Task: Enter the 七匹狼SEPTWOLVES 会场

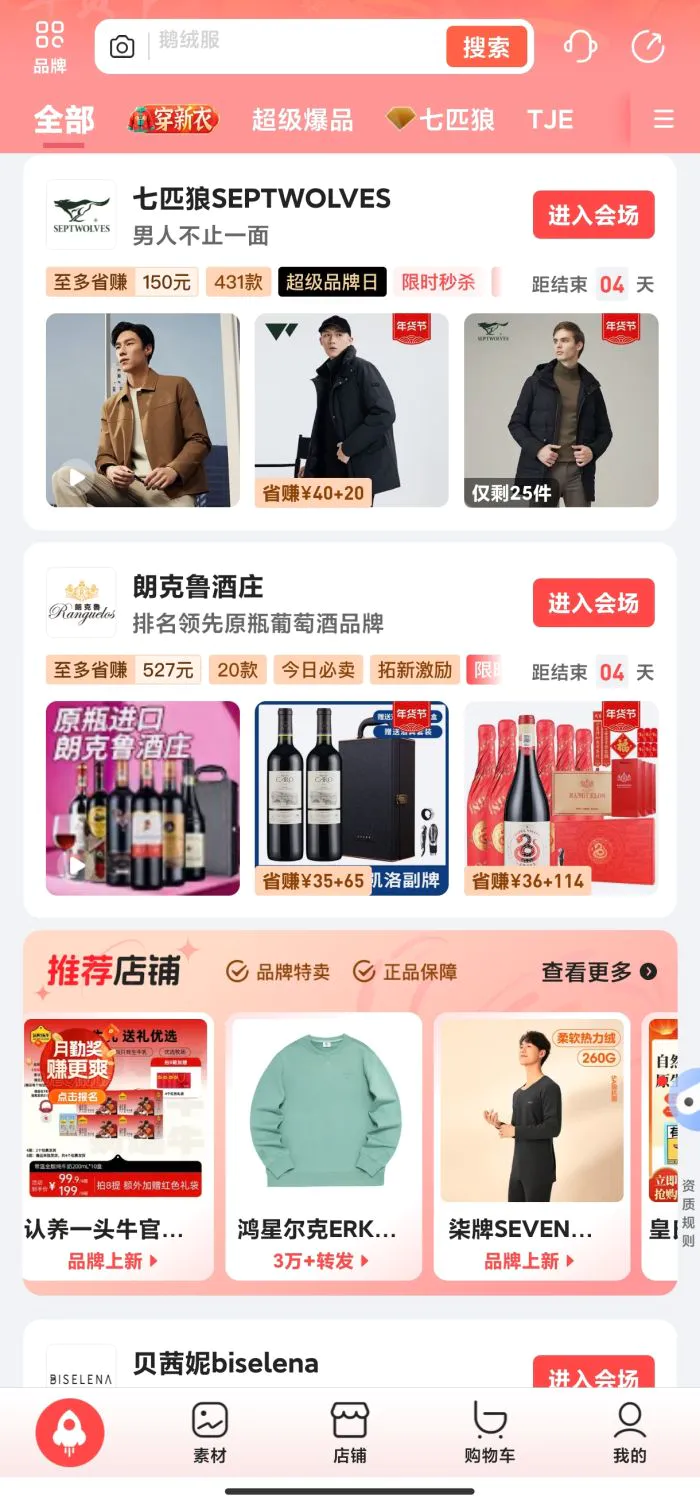Action: coord(593,215)
